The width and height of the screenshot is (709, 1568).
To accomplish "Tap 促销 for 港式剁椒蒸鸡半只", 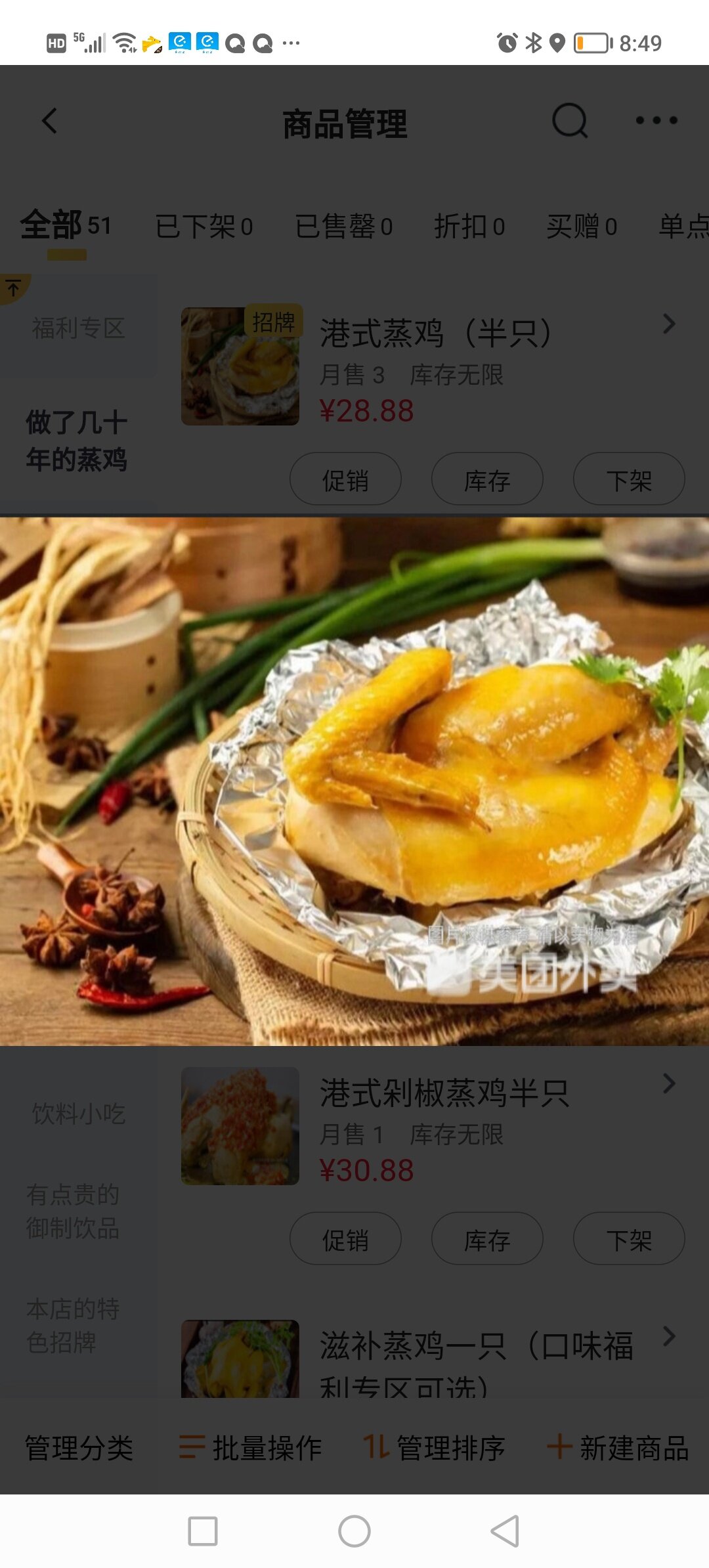I will [x=345, y=1239].
